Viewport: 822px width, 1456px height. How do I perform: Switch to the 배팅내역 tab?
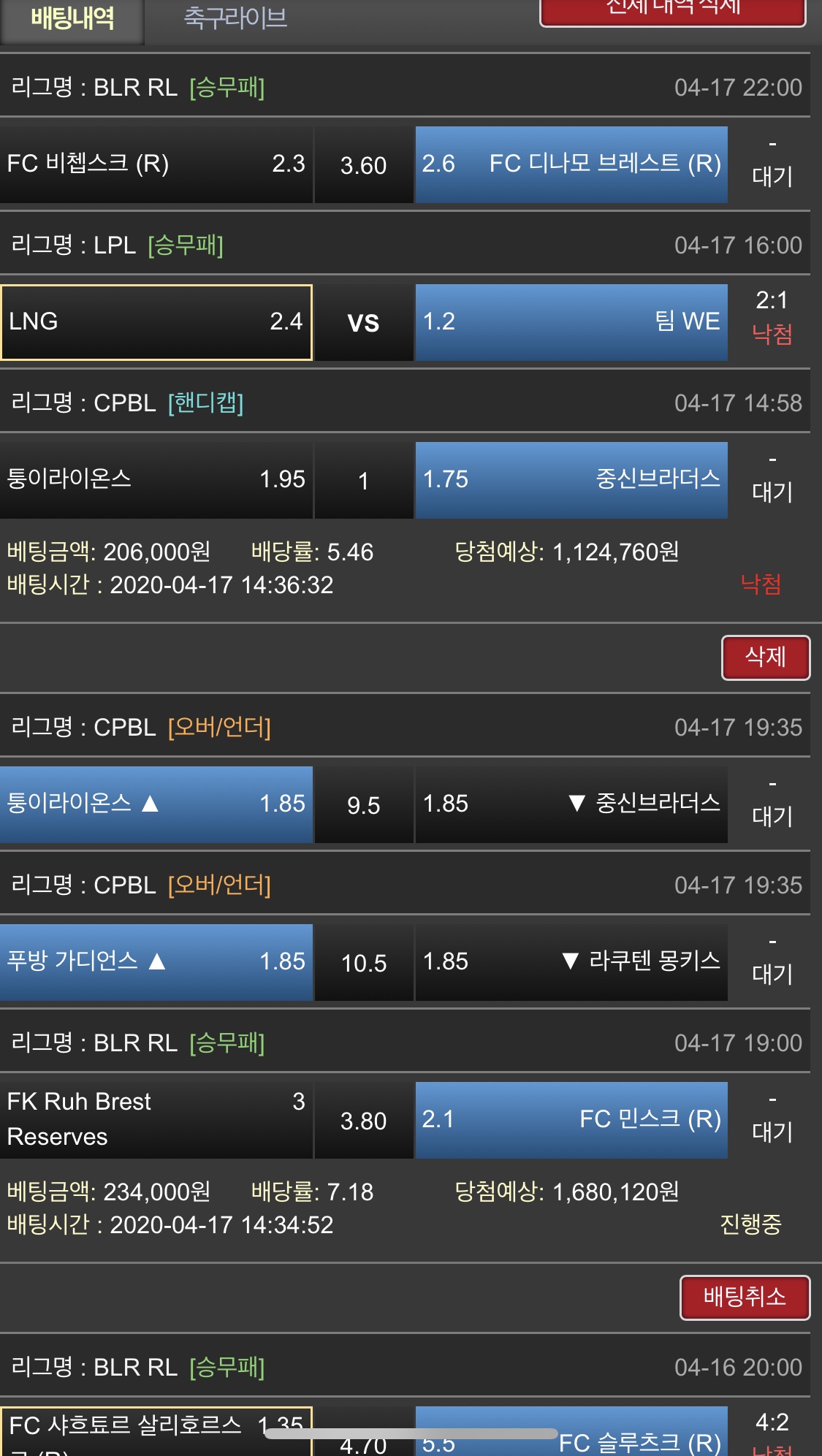click(72, 18)
